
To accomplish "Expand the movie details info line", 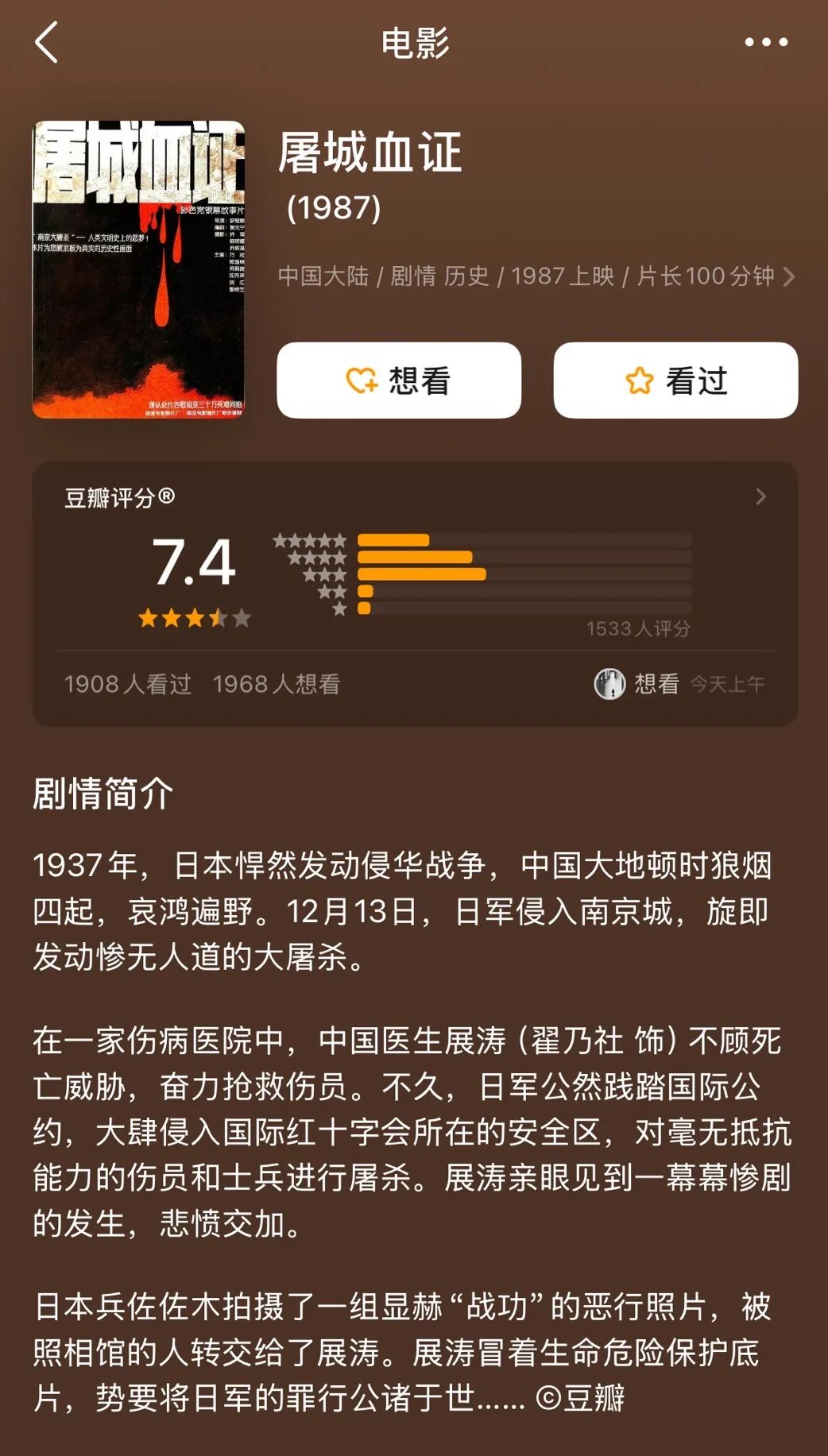I will click(536, 276).
